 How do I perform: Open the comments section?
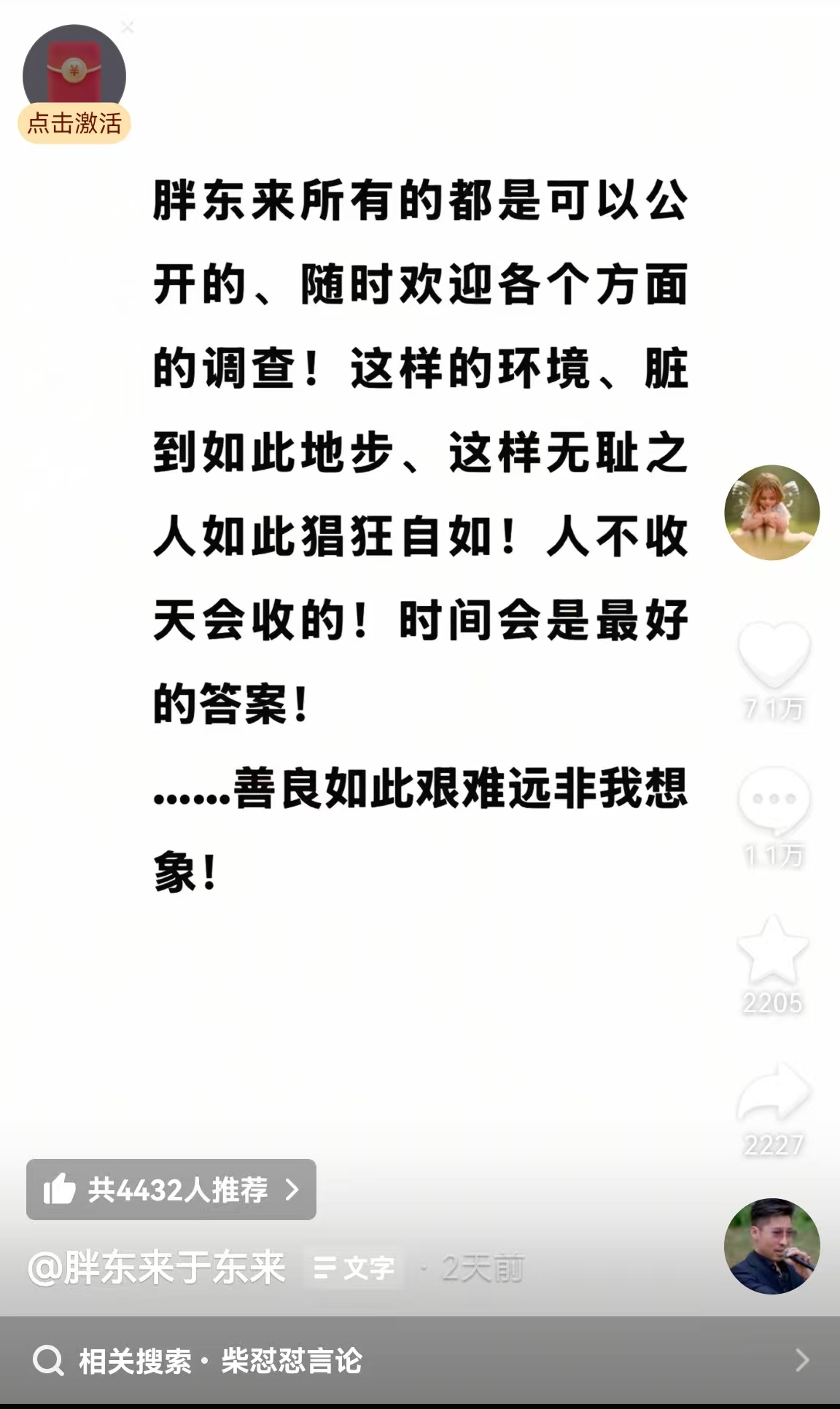(x=773, y=799)
